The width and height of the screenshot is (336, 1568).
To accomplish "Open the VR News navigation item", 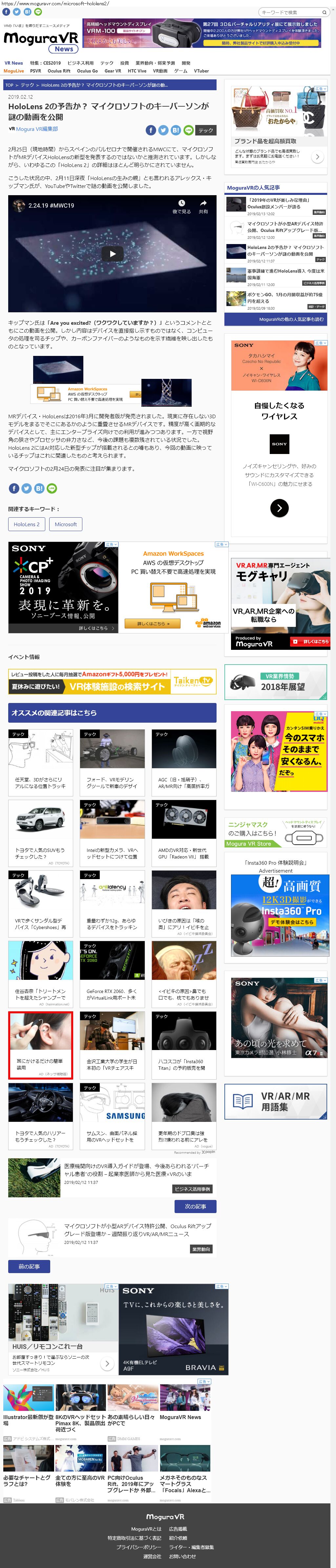I will tap(13, 63).
